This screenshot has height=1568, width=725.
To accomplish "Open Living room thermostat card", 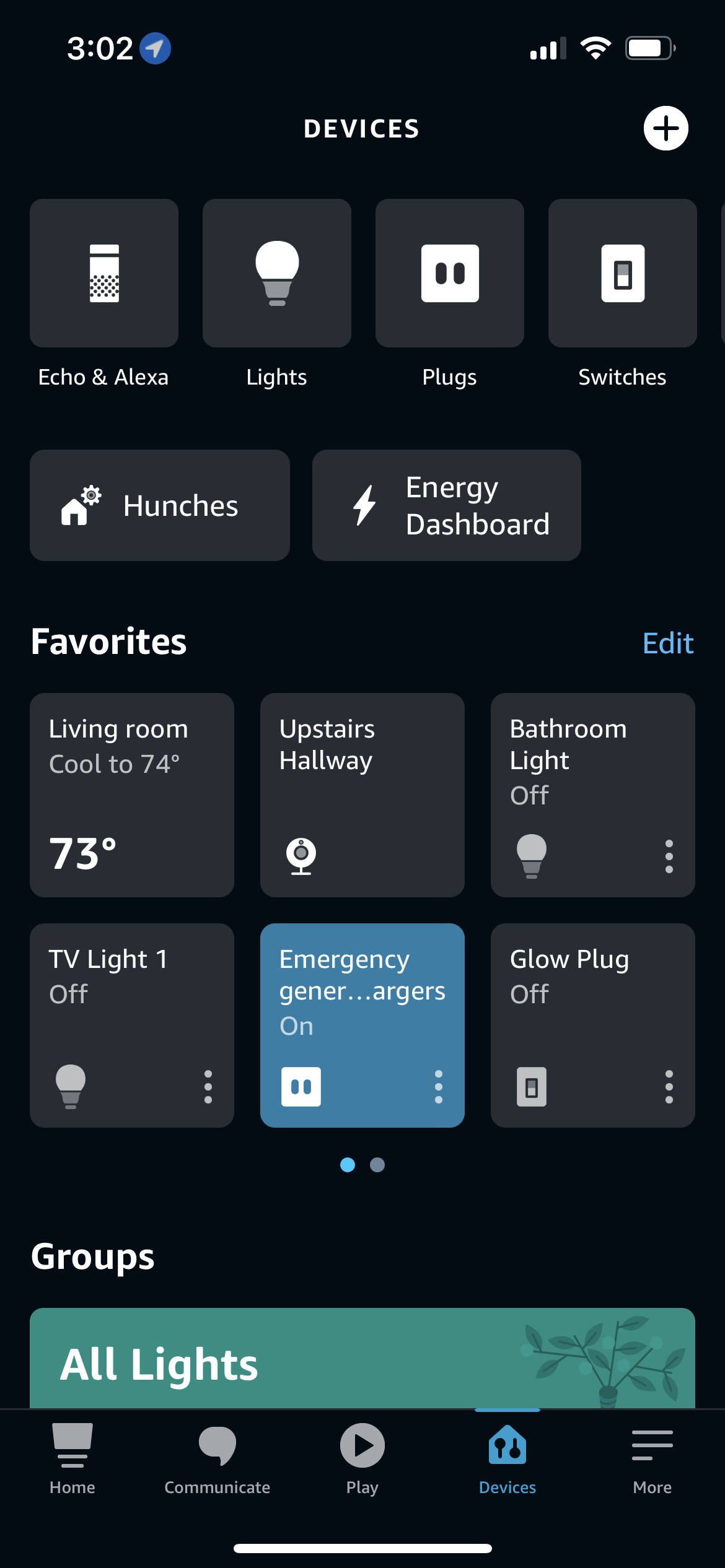I will pyautogui.click(x=132, y=795).
